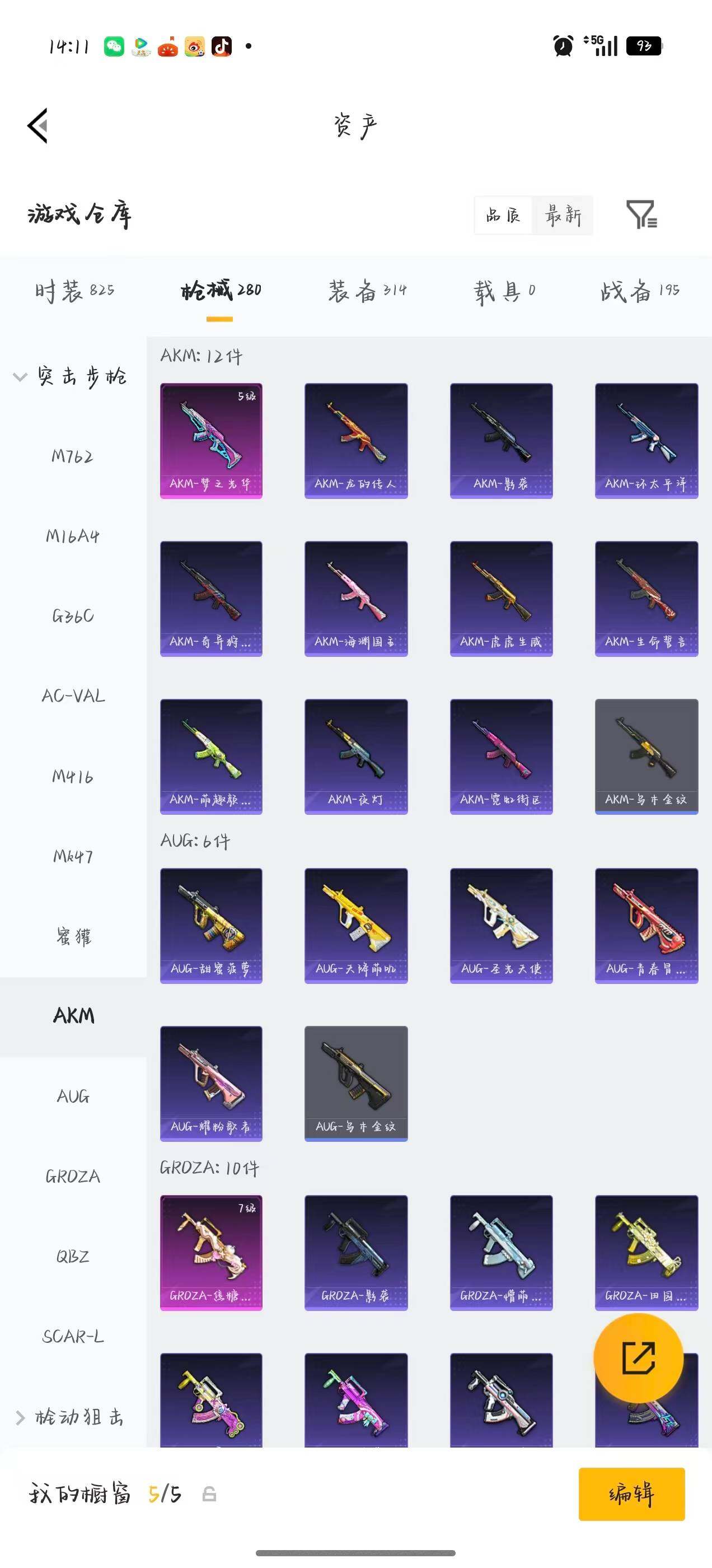Open the level 5 AKM-梦之光华 skin
This screenshot has height=1568, width=712.
[x=211, y=441]
